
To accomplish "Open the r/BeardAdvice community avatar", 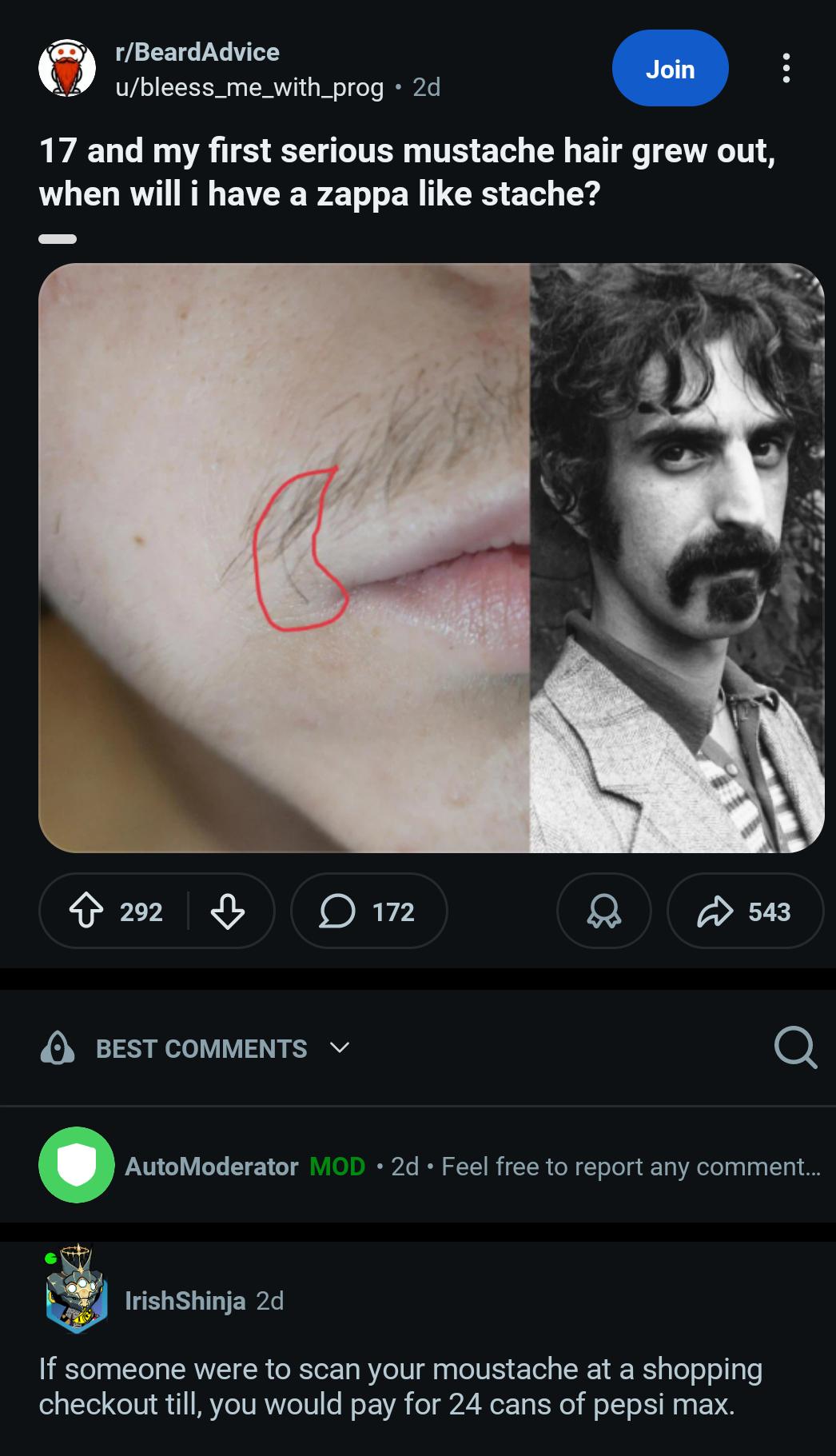I will (x=67, y=69).
